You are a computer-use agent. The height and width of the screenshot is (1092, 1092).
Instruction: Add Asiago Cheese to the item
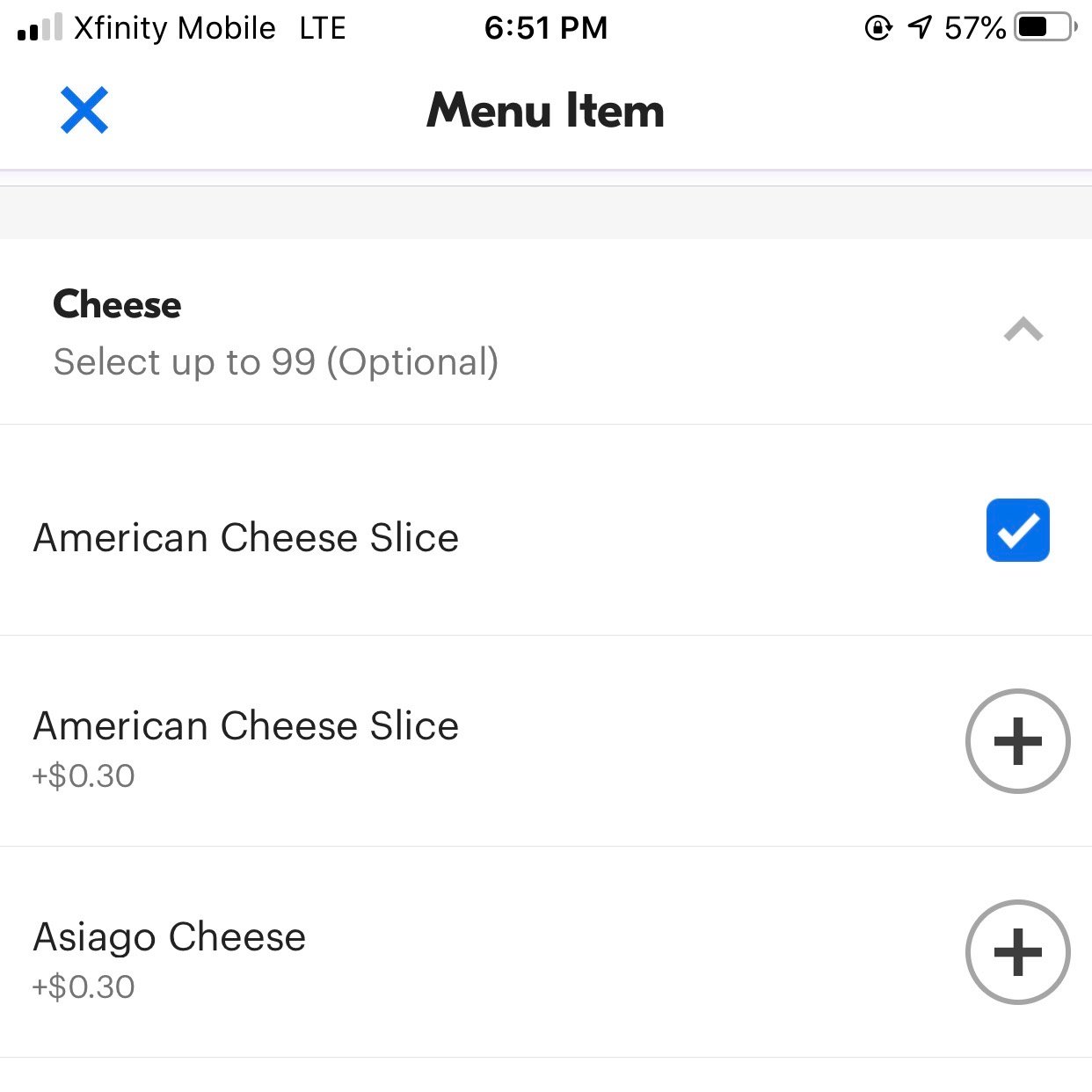point(1017,952)
